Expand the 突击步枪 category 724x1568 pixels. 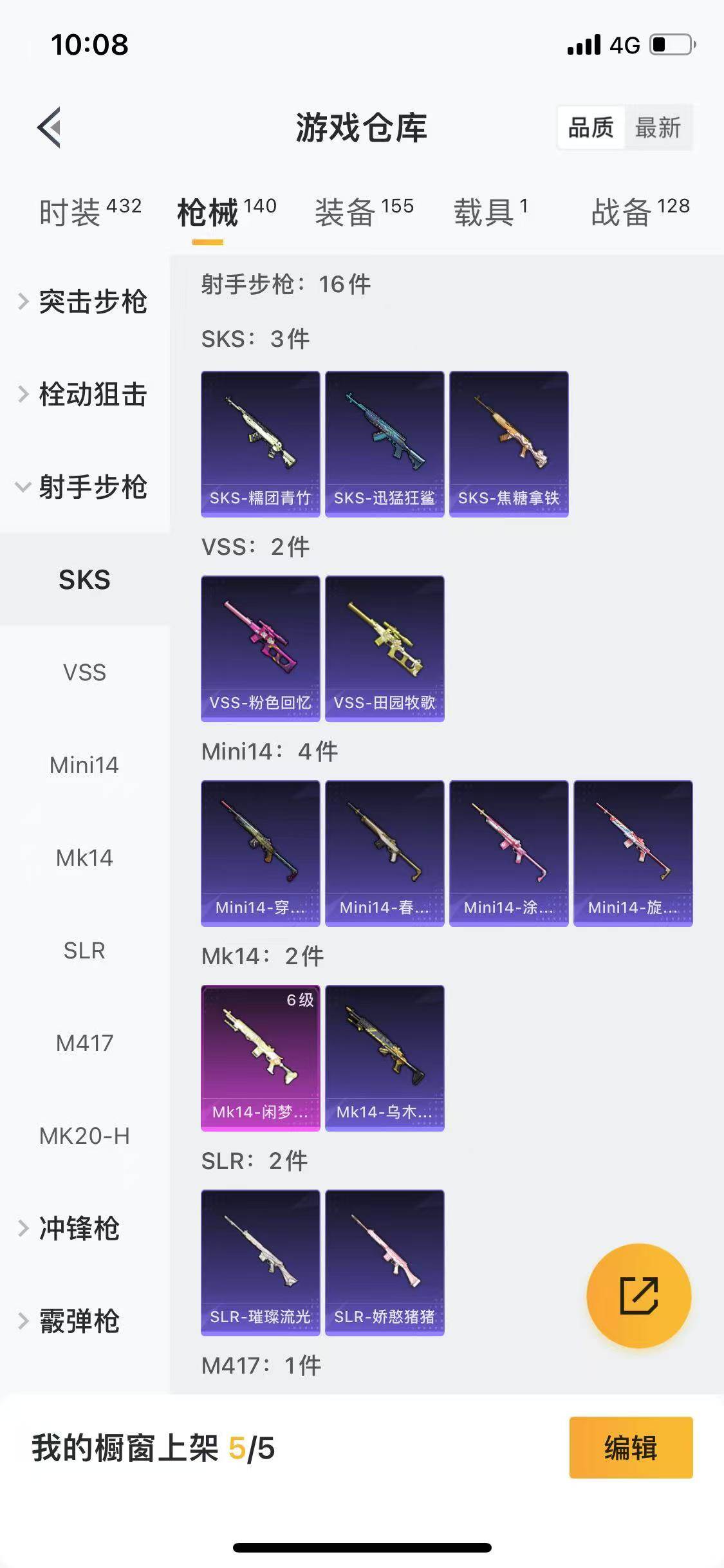click(x=84, y=302)
